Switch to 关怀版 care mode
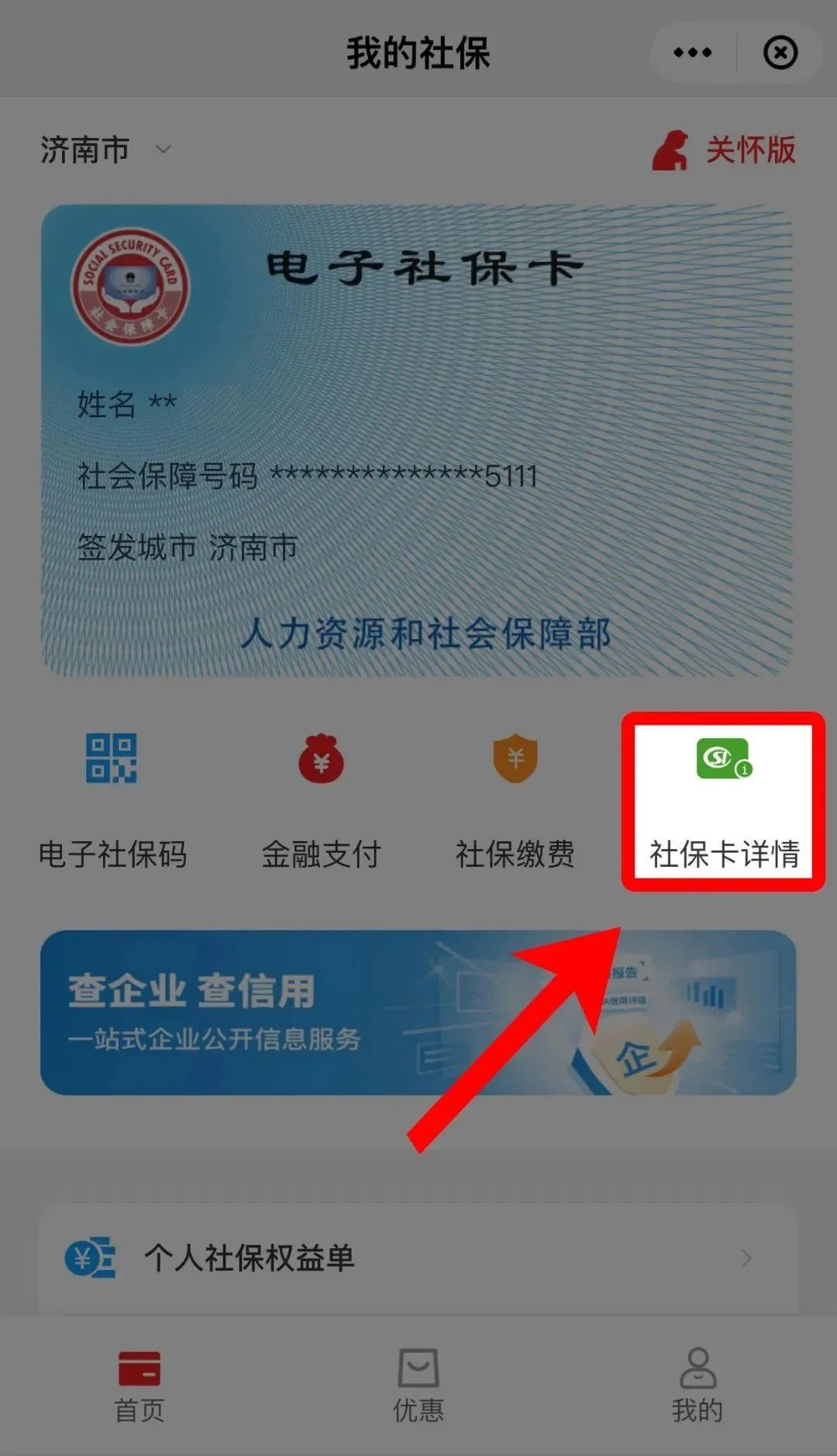This screenshot has height=1456, width=837. tap(725, 150)
